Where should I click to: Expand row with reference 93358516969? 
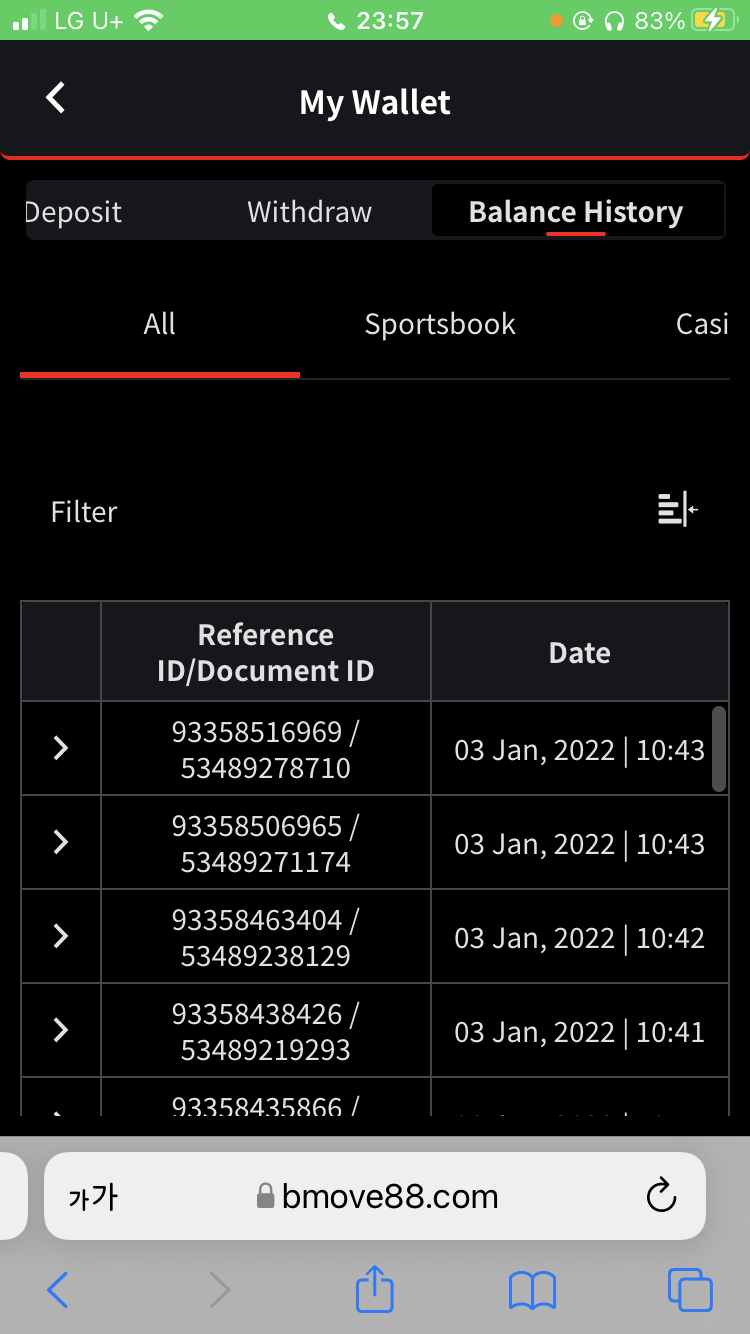tap(61, 748)
